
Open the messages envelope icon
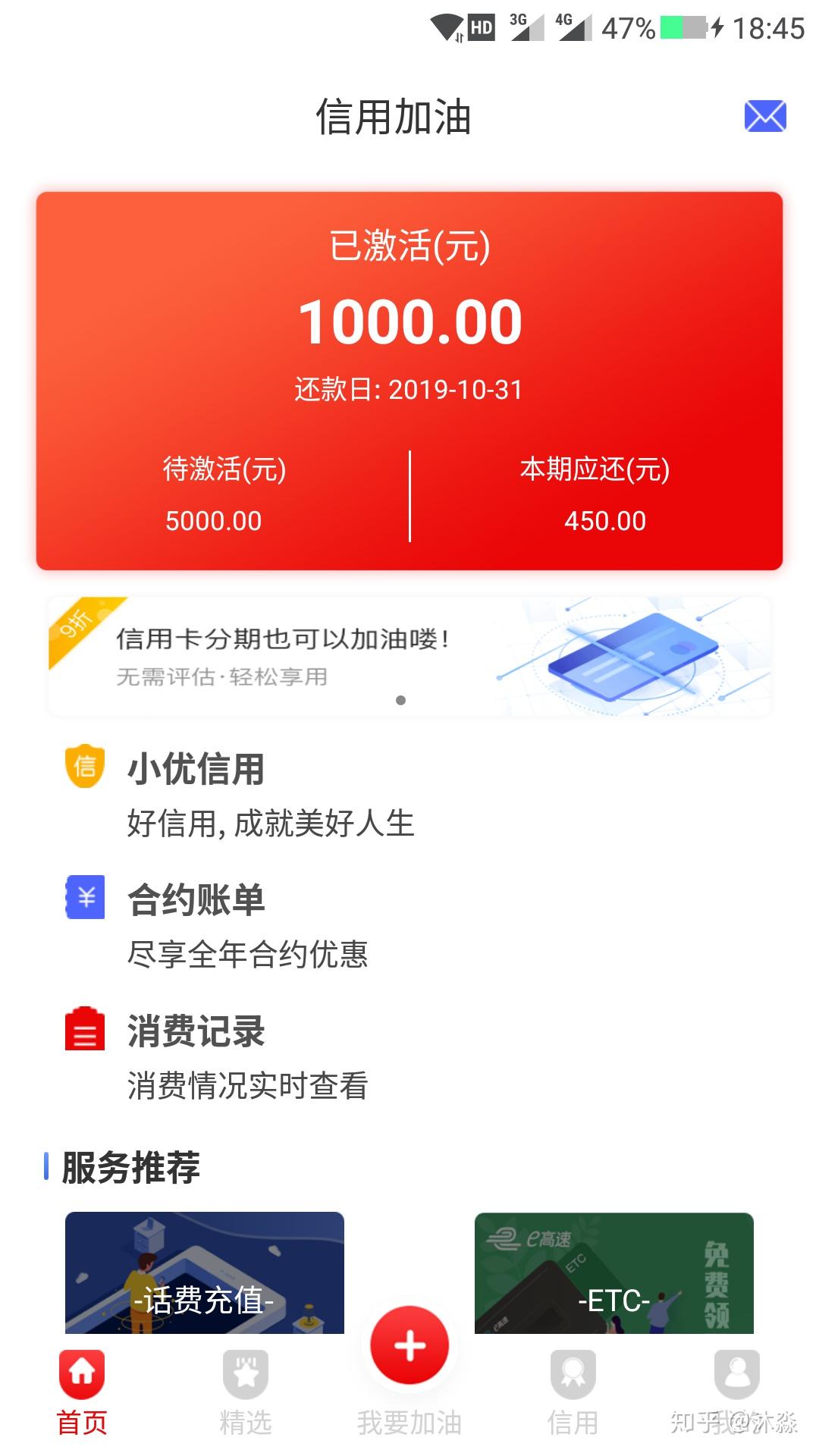(x=764, y=116)
